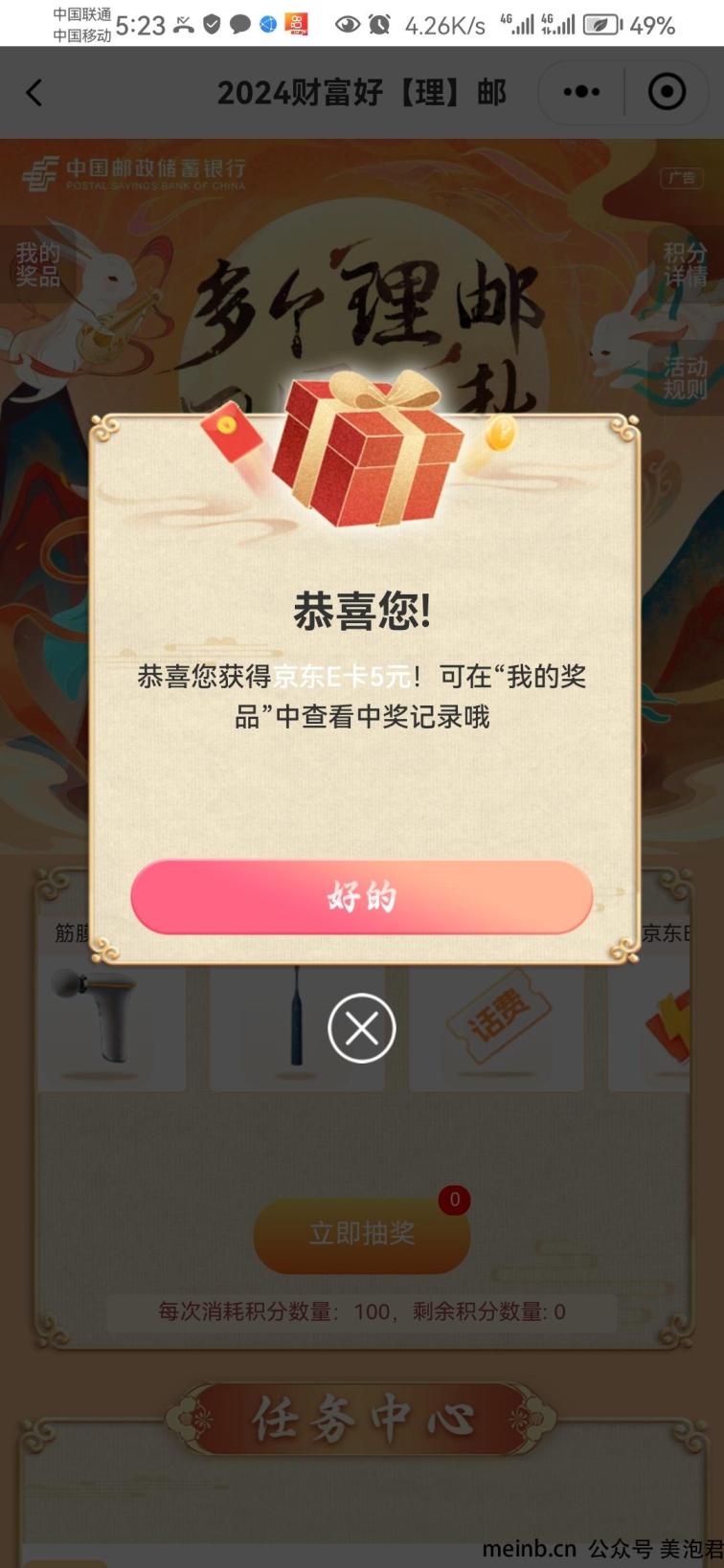Dismiss the prize dialog with the X
This screenshot has height=1568, width=724.
coord(361,1028)
